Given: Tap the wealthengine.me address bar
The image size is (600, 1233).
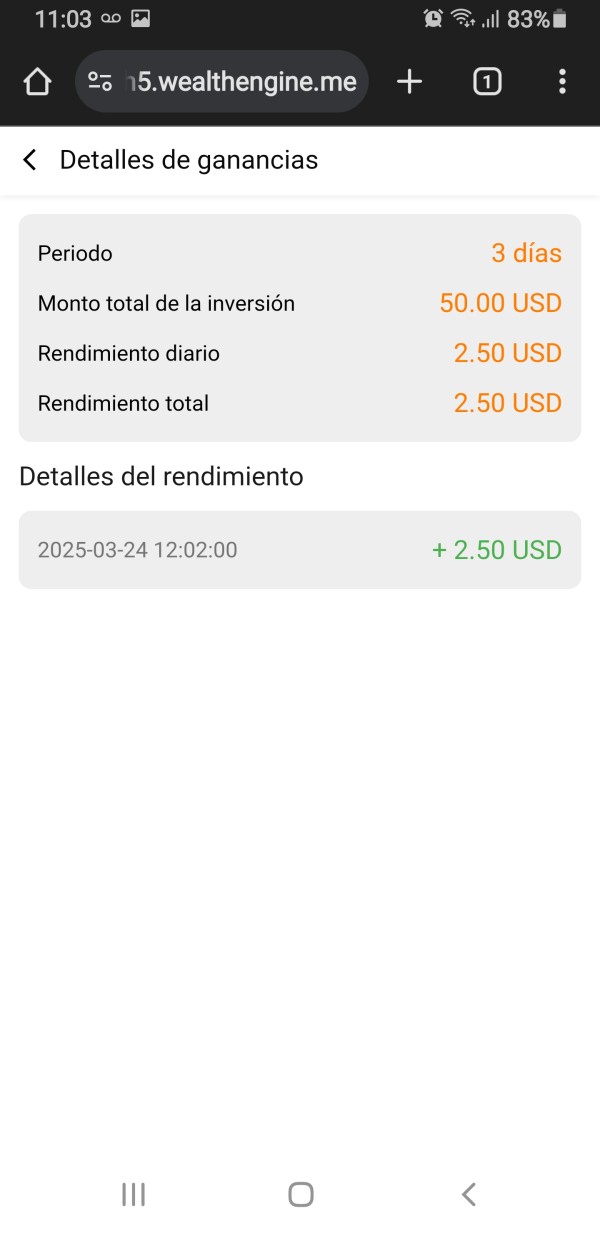Looking at the screenshot, I should [222, 82].
